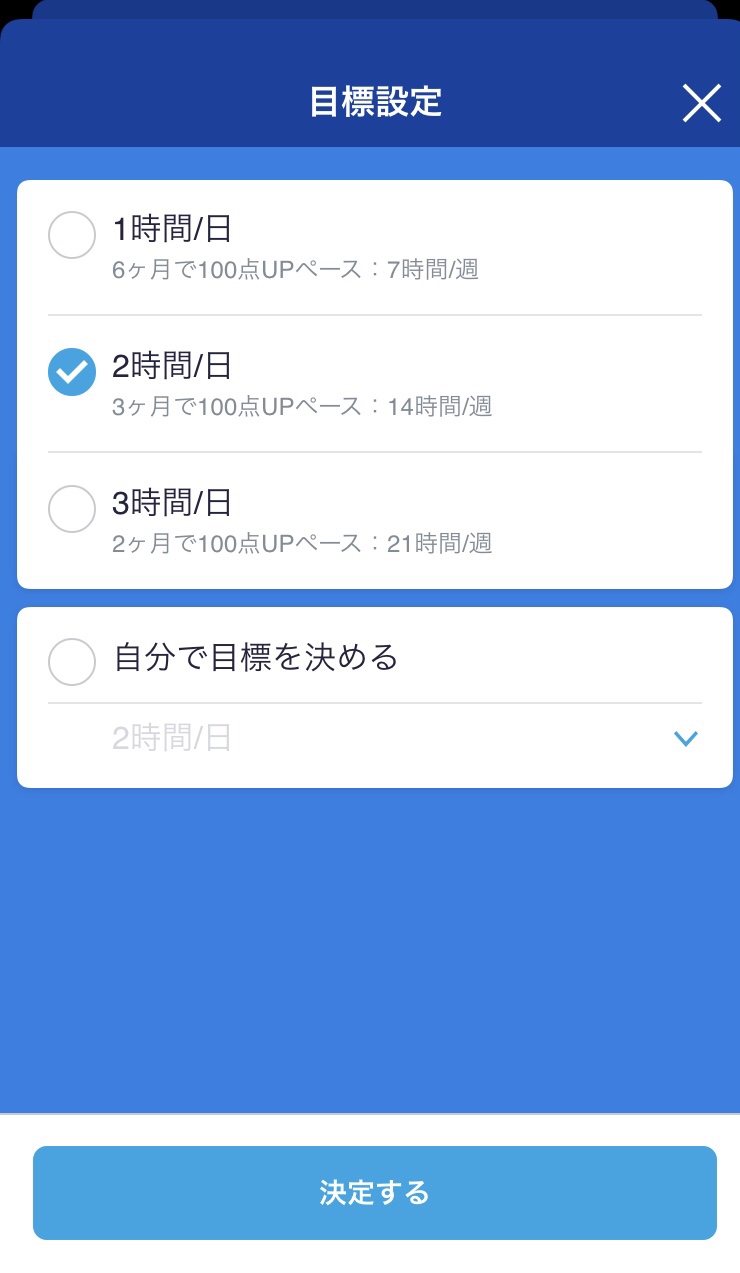Close the 目標設定 dialog
The width and height of the screenshot is (740, 1273).
pyautogui.click(x=702, y=103)
